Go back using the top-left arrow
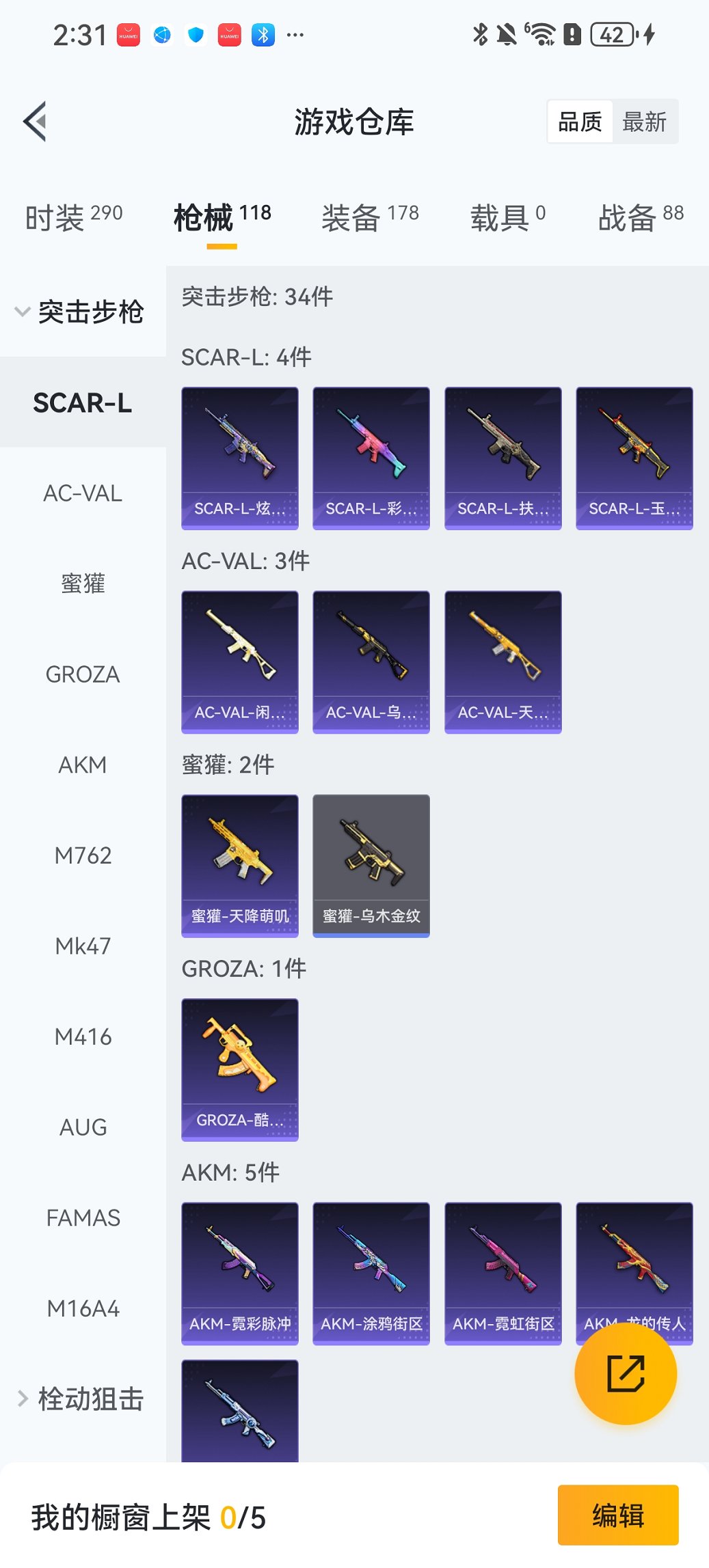Viewport: 709px width, 1568px height. (x=36, y=122)
